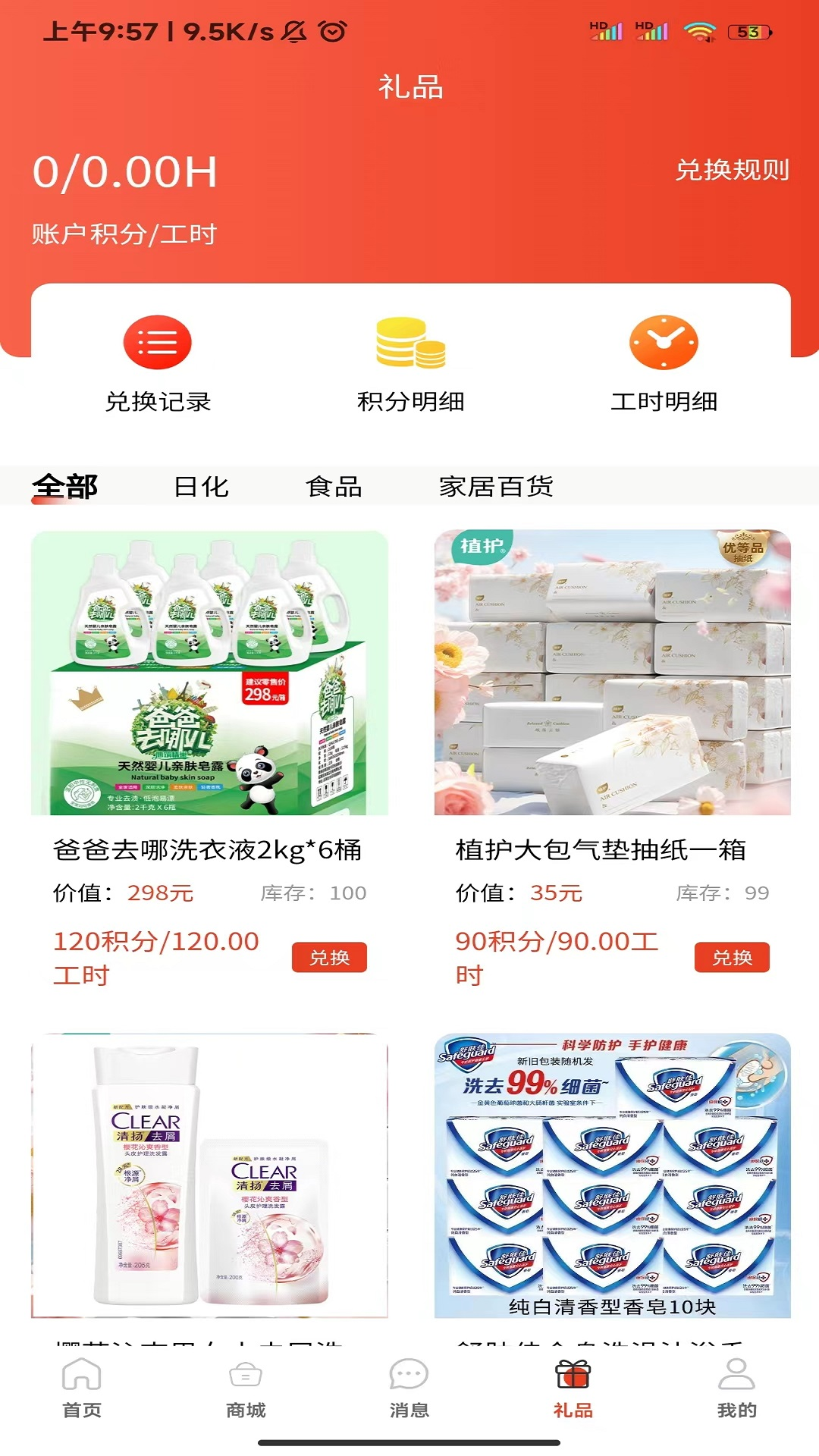Open the 我的 profile tab

click(737, 1388)
